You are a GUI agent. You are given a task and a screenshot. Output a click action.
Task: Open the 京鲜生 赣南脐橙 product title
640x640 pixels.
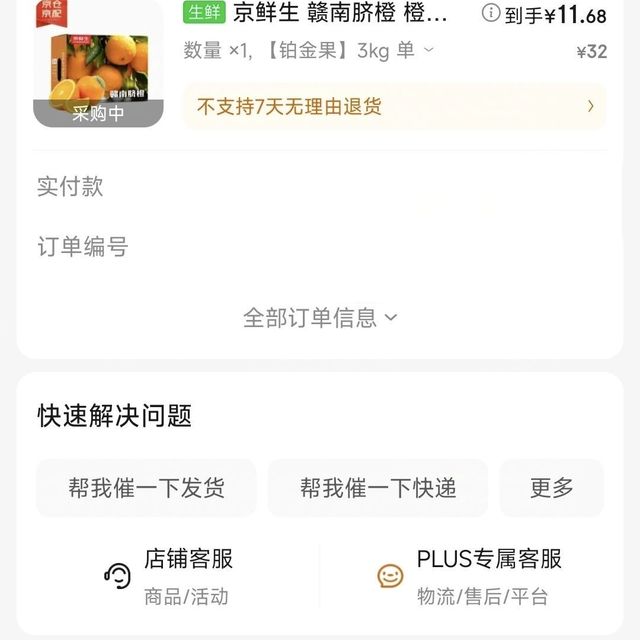click(x=340, y=13)
